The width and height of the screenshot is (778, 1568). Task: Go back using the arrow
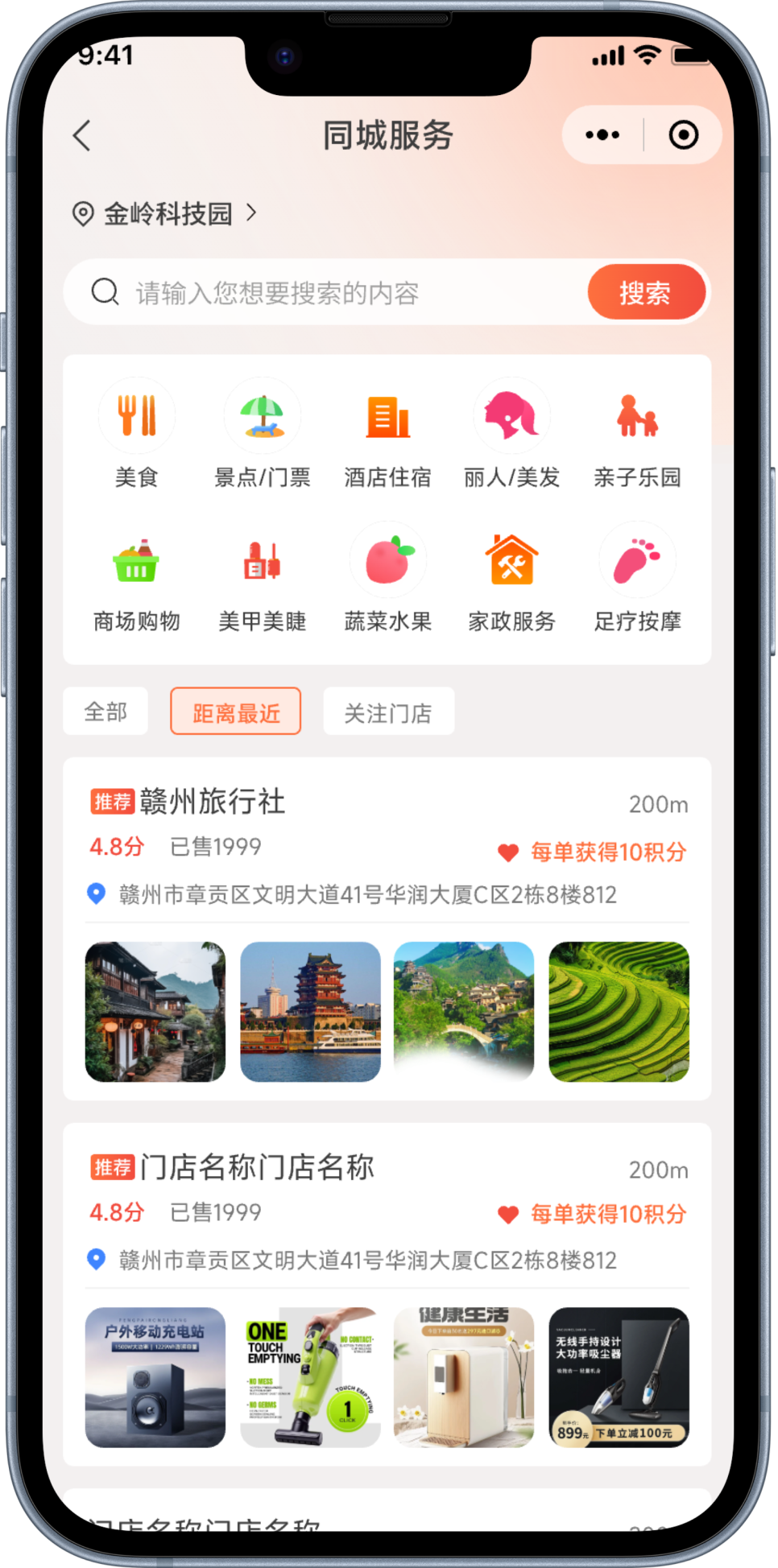coord(82,136)
